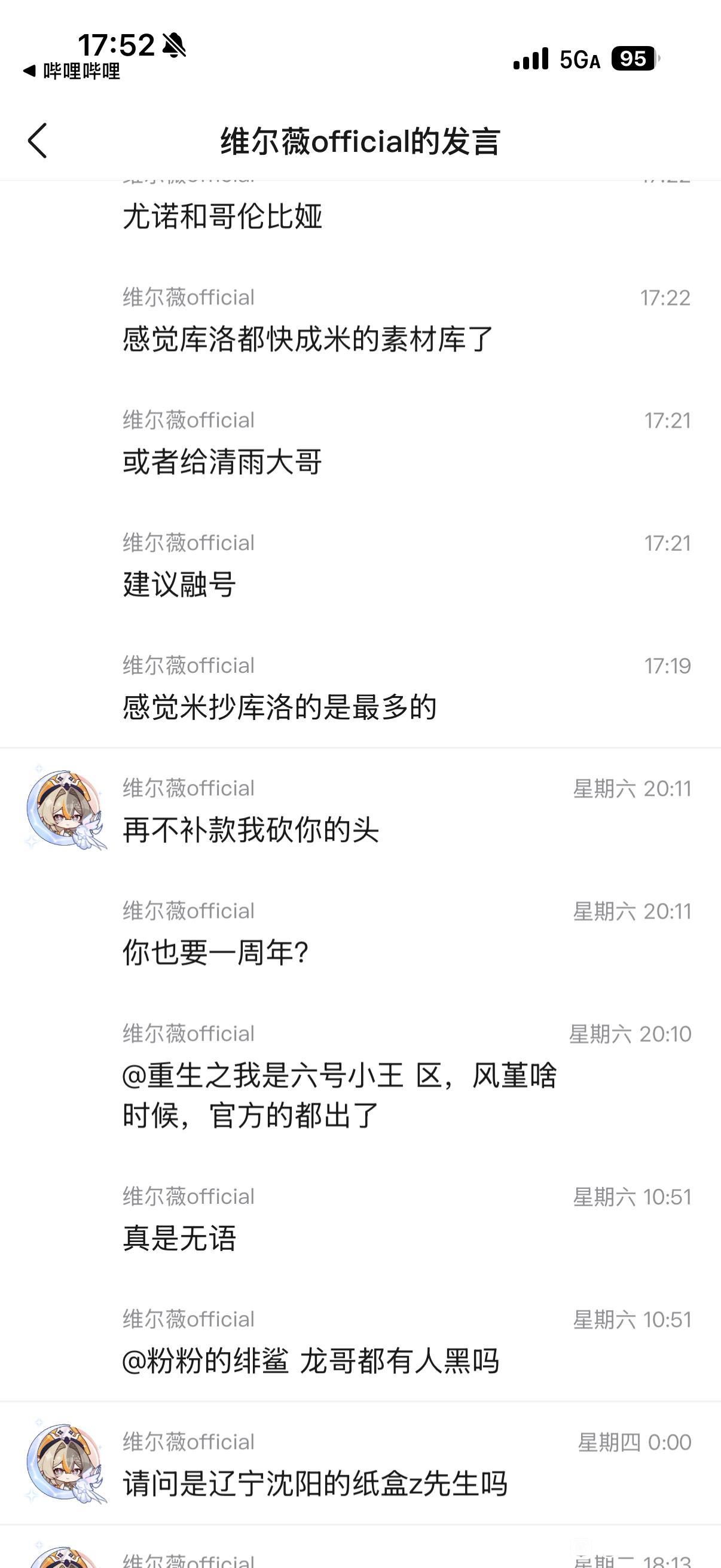The height and width of the screenshot is (1568, 721).
Task: Tap avatar next to 请问是辽宁沈阳的纸盒z先生吗
Action: tap(65, 1463)
